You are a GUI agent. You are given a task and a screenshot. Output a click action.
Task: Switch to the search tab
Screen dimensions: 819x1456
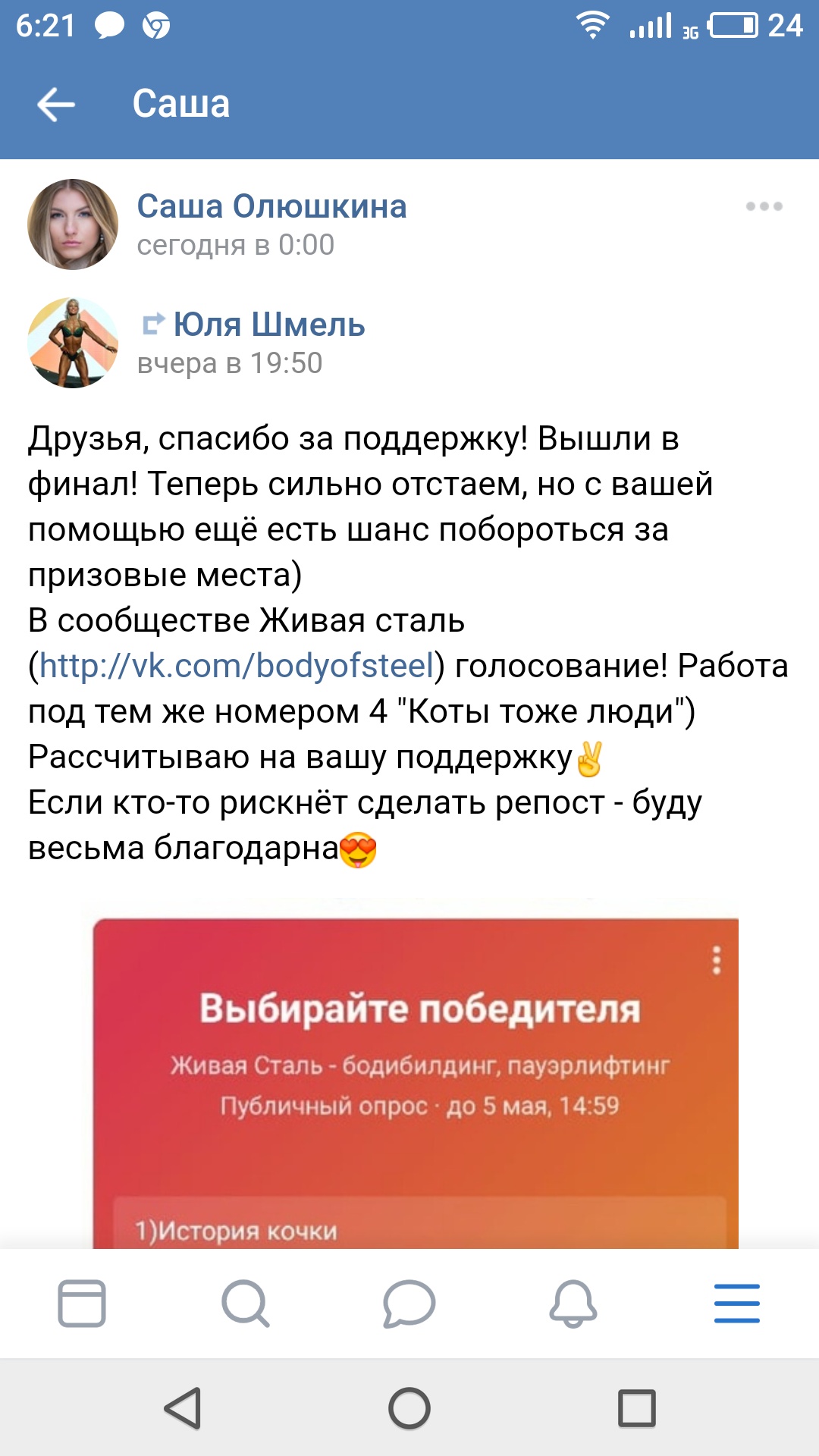click(x=246, y=1304)
